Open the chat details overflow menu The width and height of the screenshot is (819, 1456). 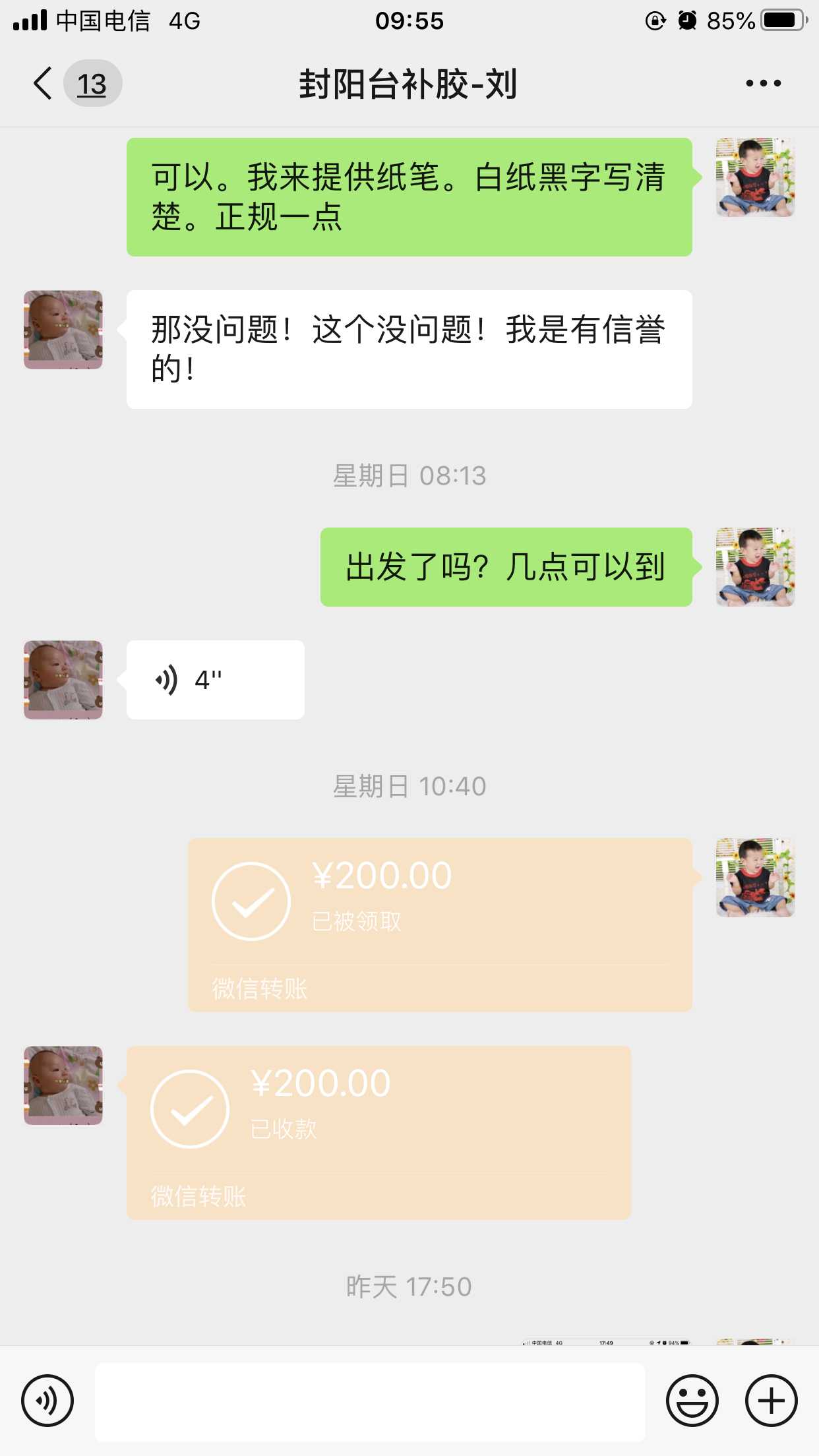763,84
